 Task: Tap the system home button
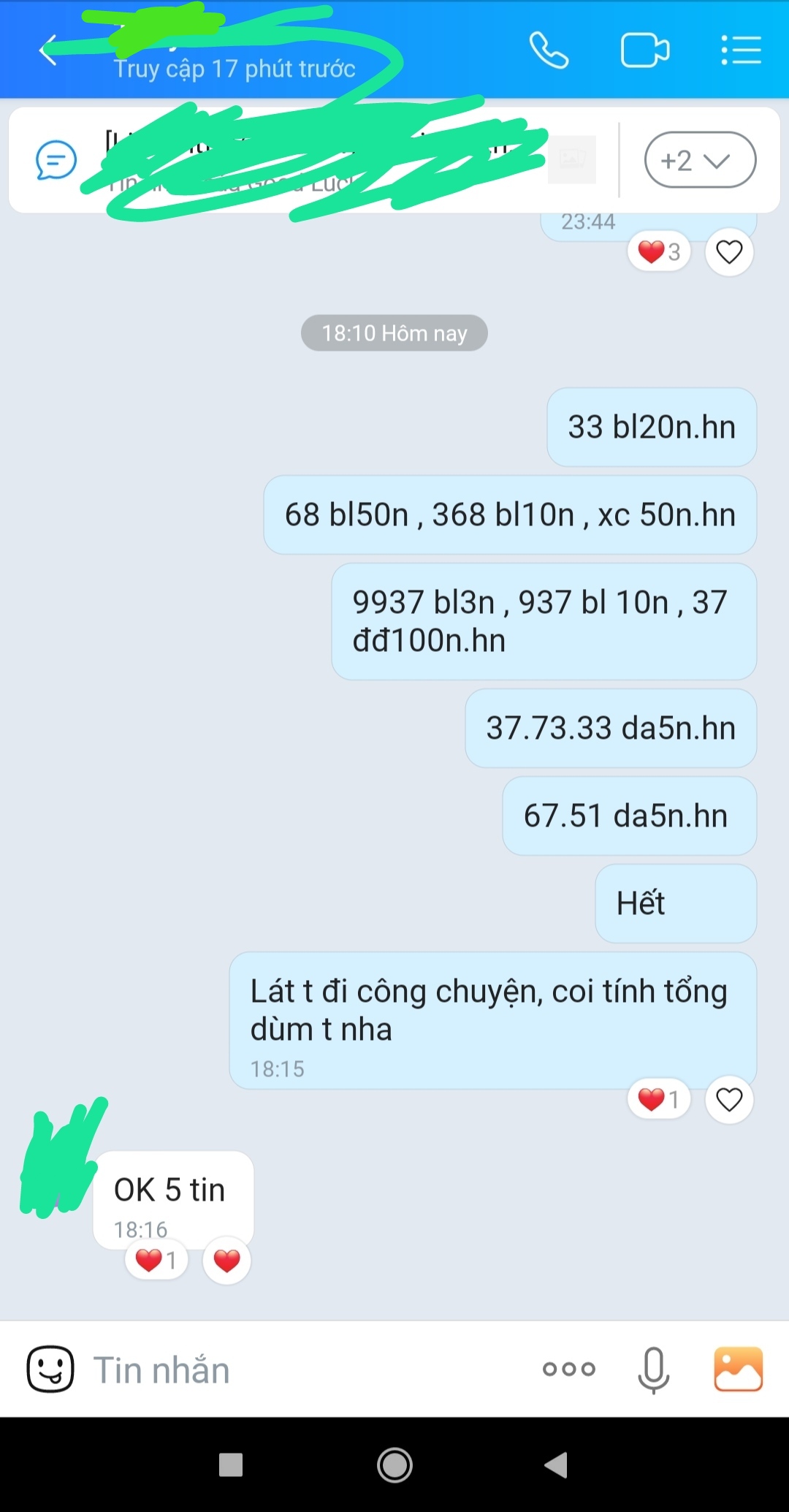point(394,1464)
